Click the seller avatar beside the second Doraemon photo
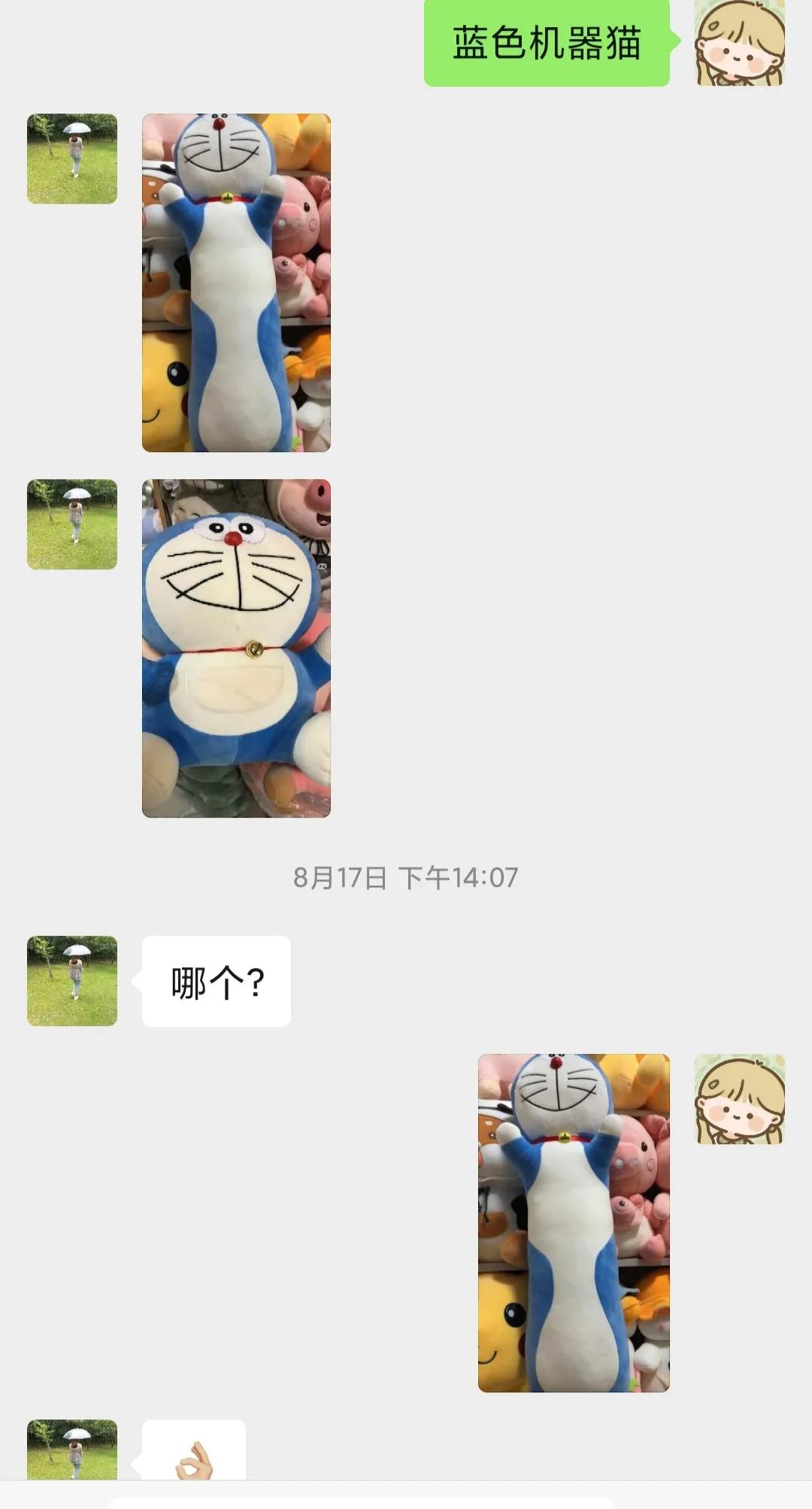Image resolution: width=812 pixels, height=1509 pixels. pyautogui.click(x=71, y=523)
